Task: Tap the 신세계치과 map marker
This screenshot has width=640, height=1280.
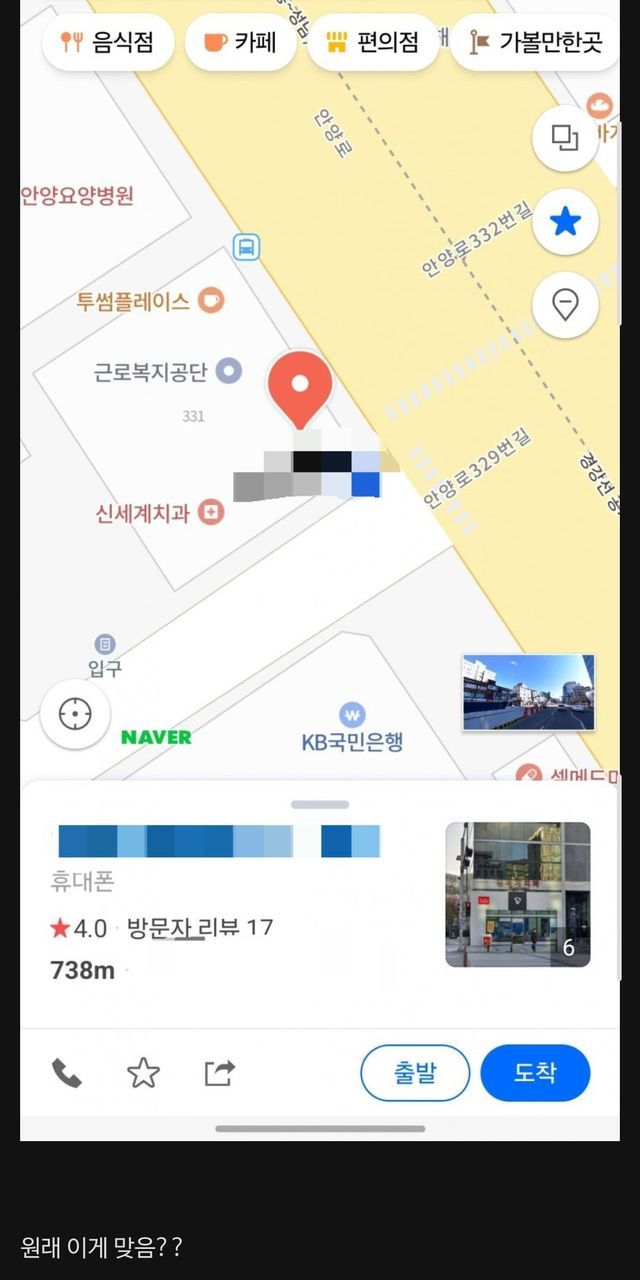Action: [210, 514]
